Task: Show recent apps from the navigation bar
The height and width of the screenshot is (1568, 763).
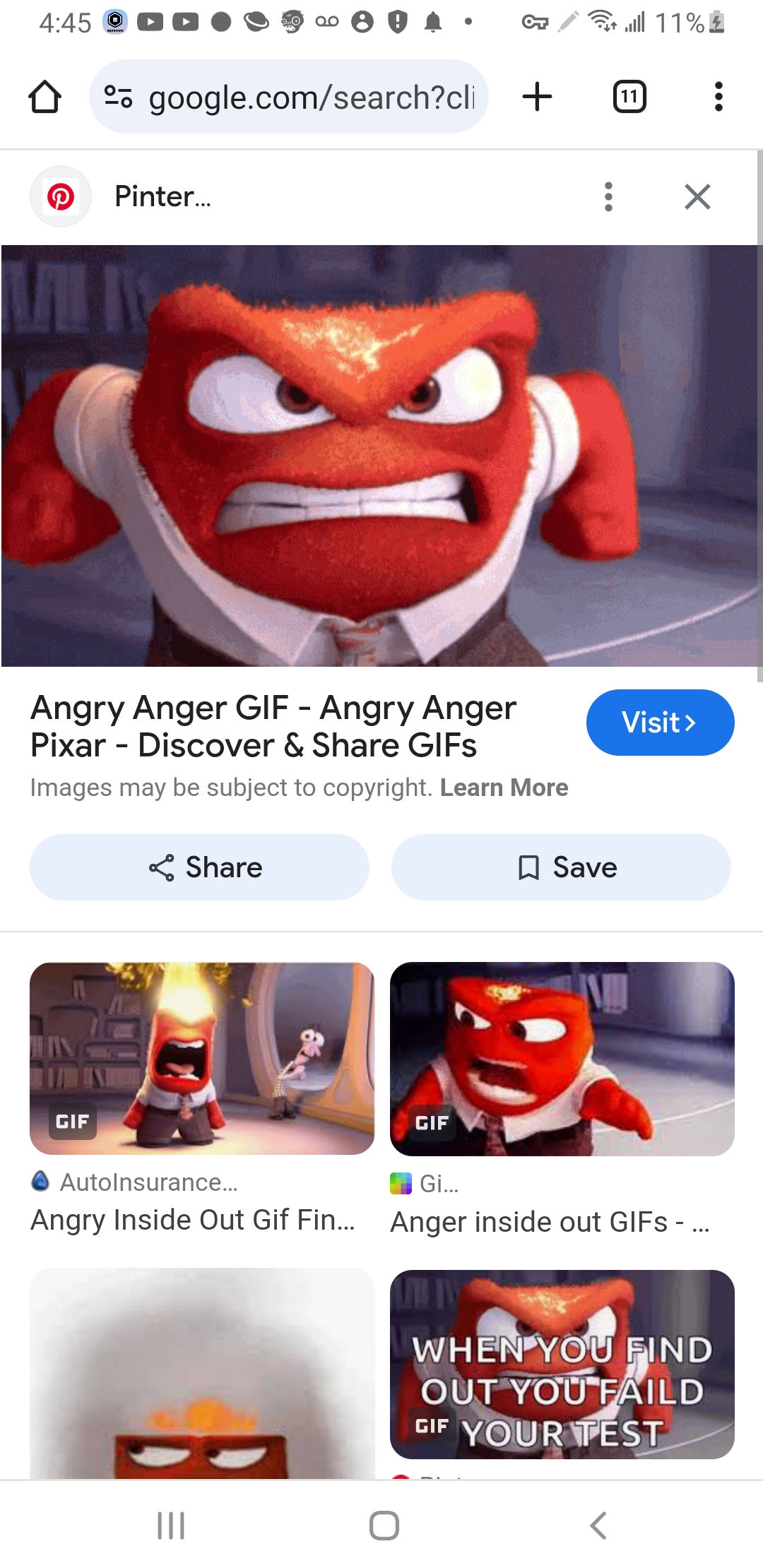Action: pos(171,1526)
